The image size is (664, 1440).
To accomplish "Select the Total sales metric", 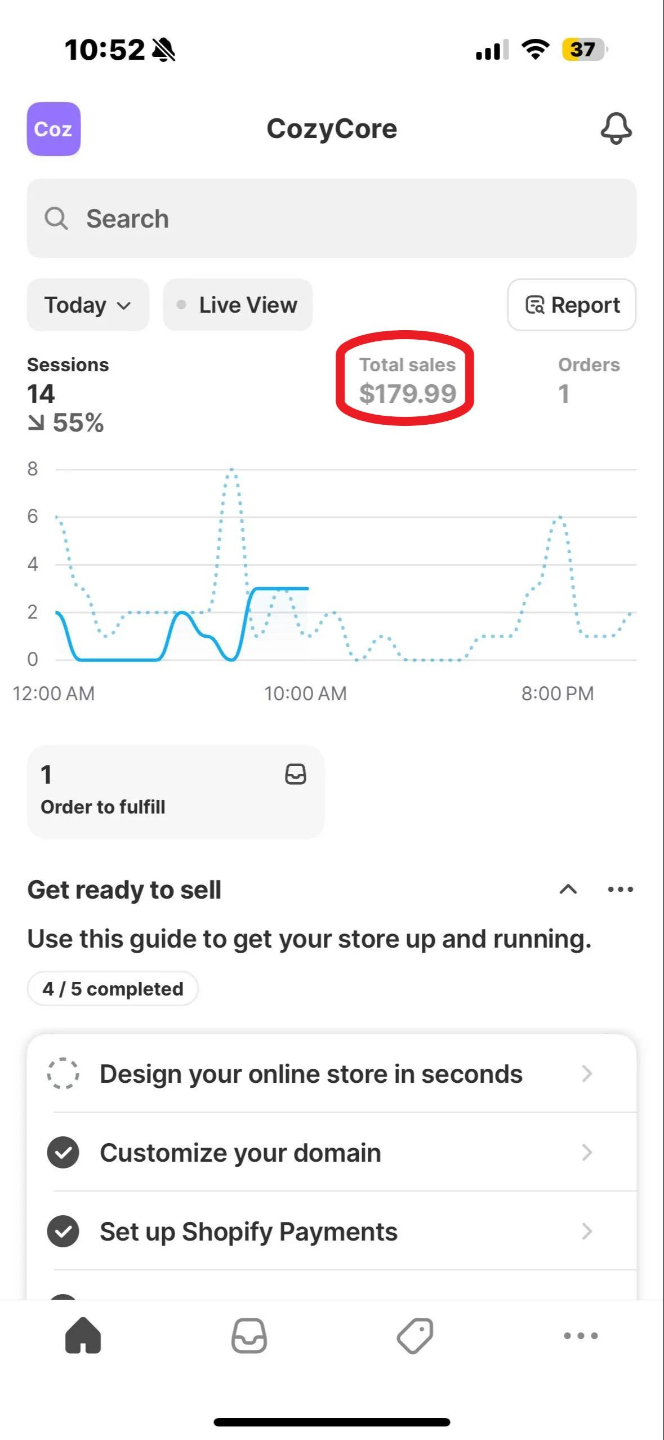I will point(408,381).
